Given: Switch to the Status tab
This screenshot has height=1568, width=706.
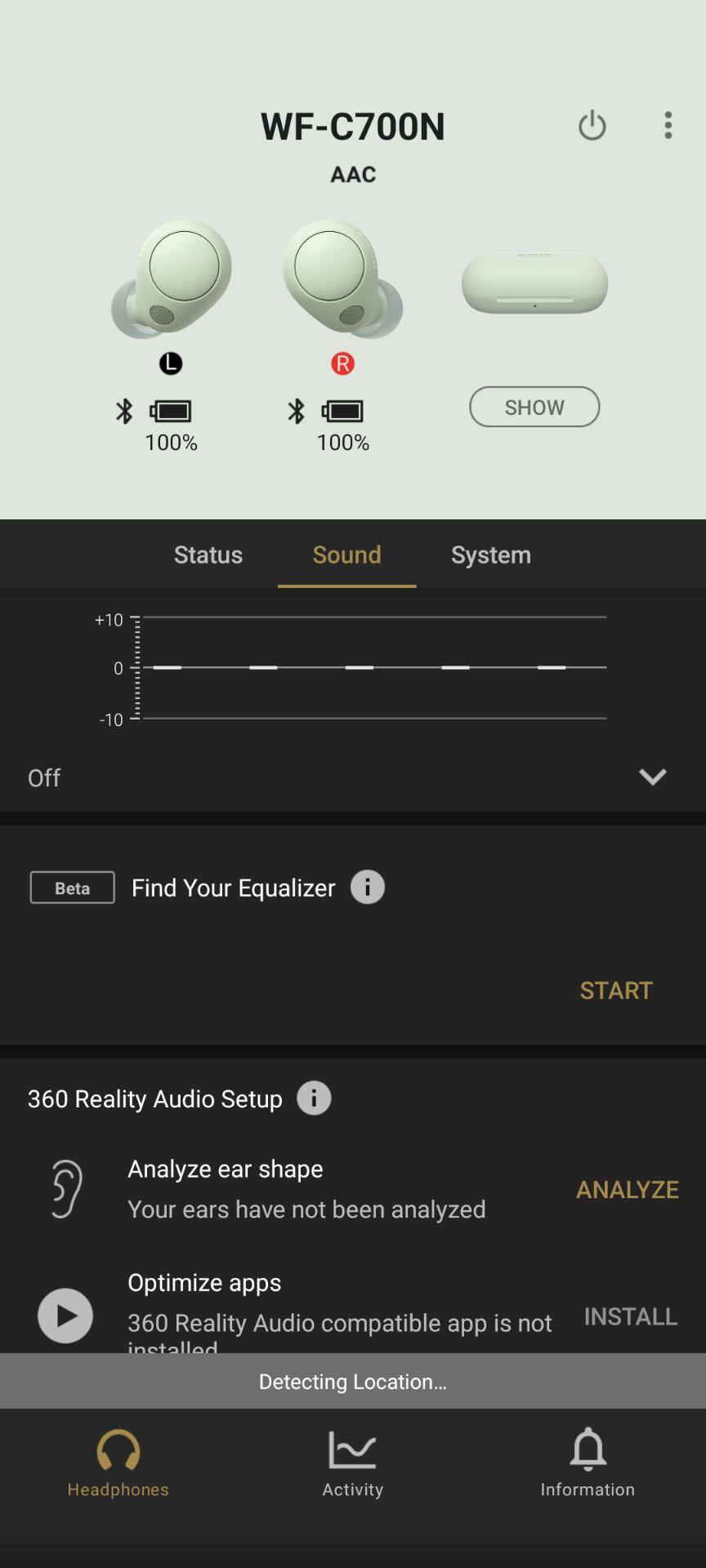Looking at the screenshot, I should [208, 555].
